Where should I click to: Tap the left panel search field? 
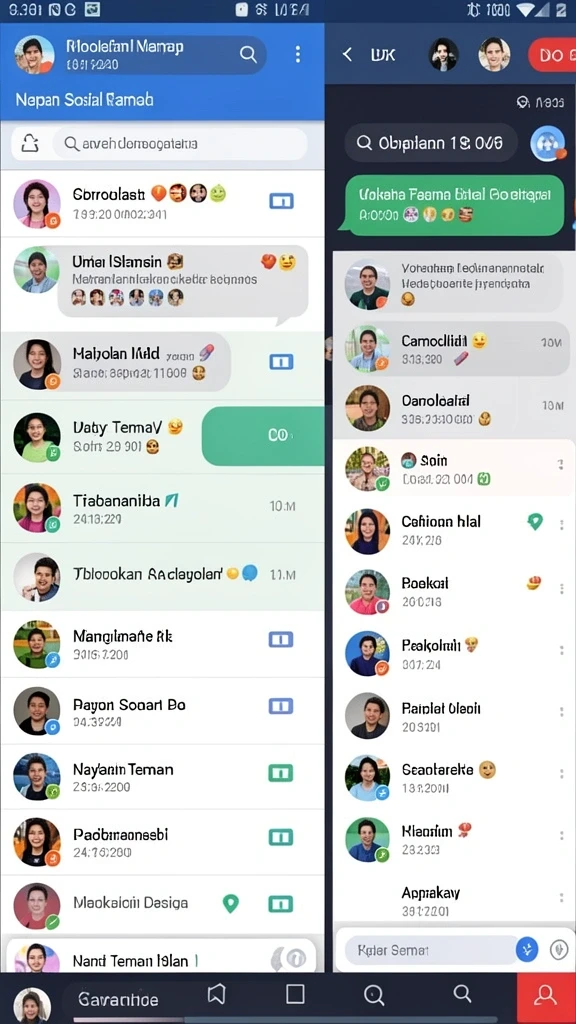[x=180, y=144]
